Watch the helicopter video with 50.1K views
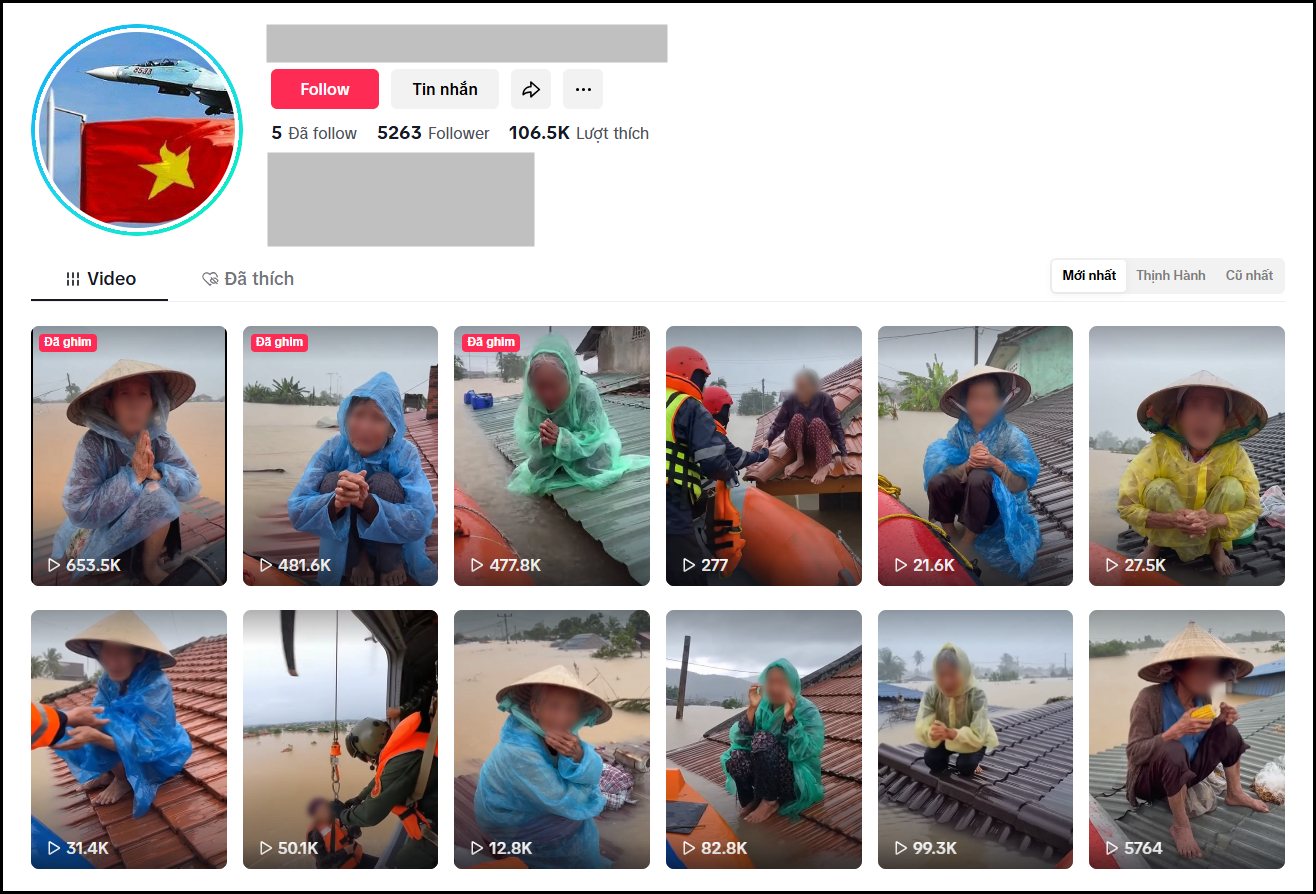This screenshot has width=1316, height=894. click(x=340, y=739)
